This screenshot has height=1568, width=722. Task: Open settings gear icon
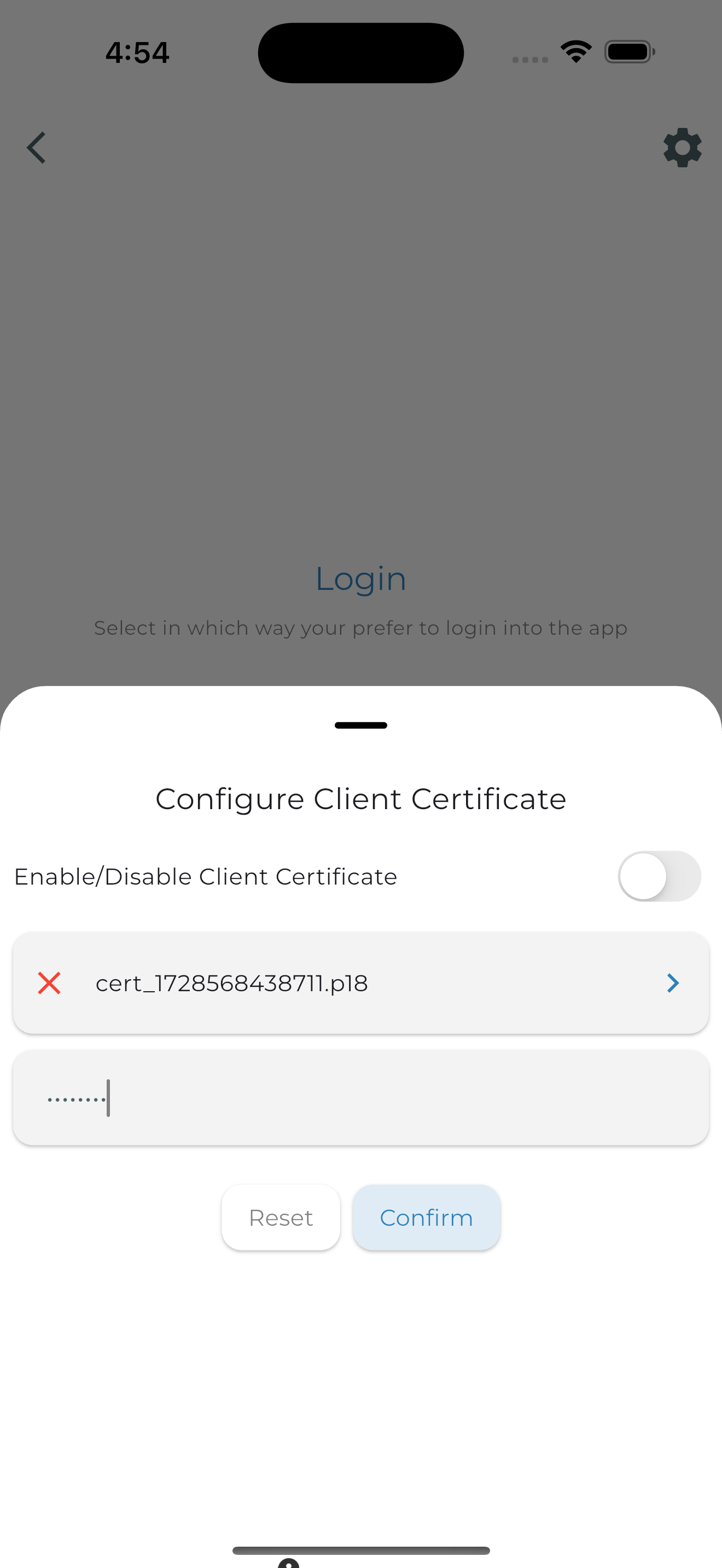(x=682, y=147)
